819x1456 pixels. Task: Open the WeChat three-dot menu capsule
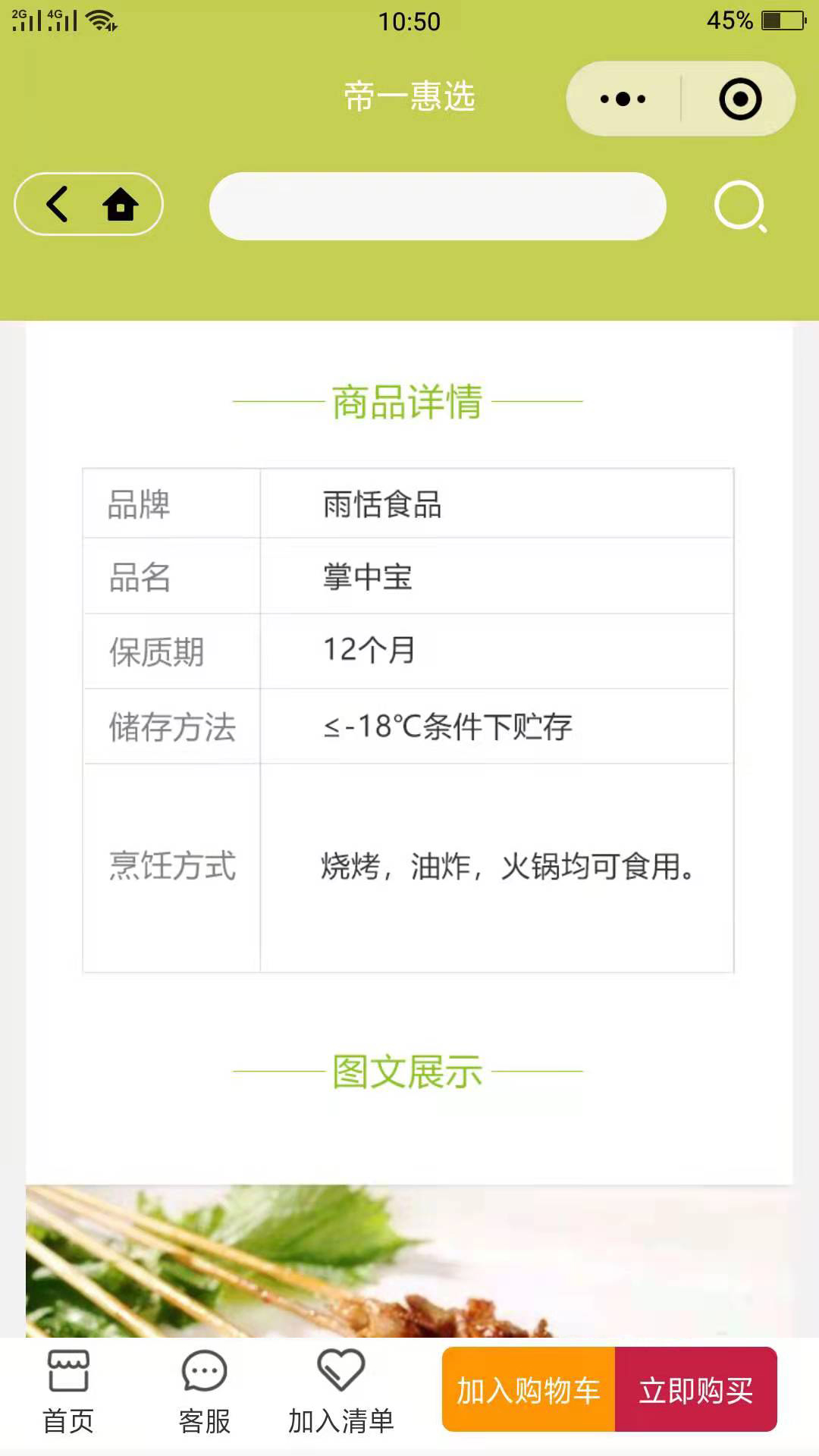pos(622,99)
